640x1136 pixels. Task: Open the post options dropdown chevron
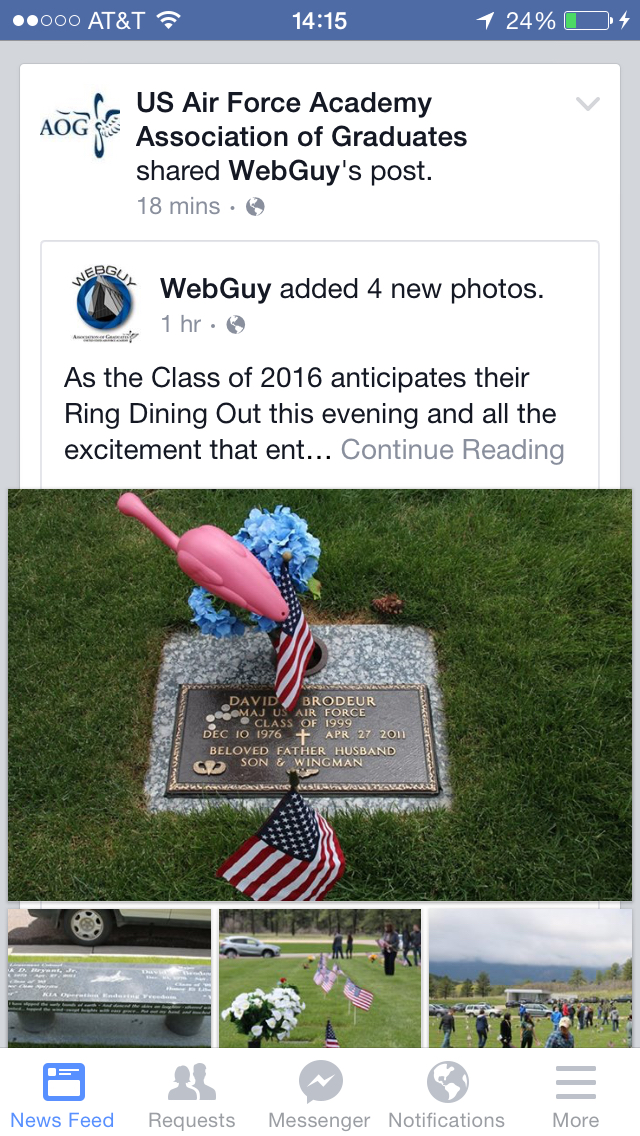[588, 104]
